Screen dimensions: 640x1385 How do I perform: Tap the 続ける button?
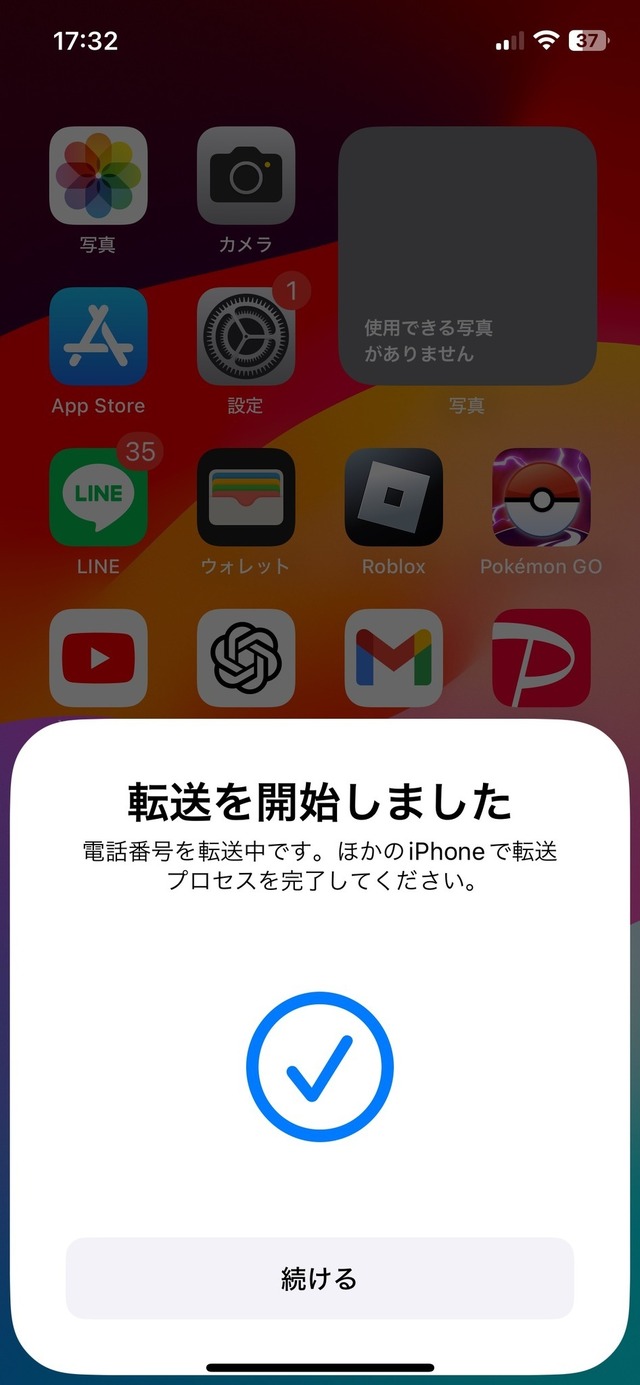[320, 1278]
